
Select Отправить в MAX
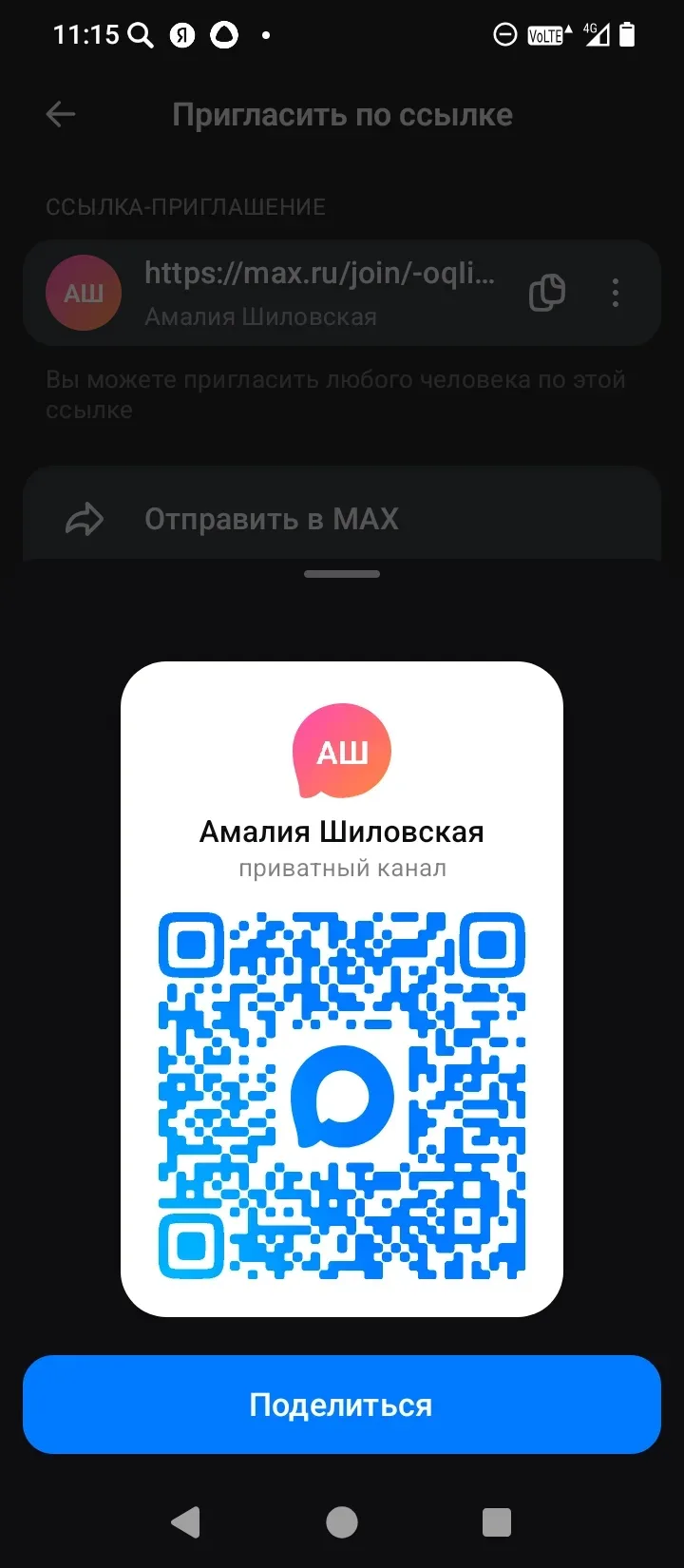point(271,519)
